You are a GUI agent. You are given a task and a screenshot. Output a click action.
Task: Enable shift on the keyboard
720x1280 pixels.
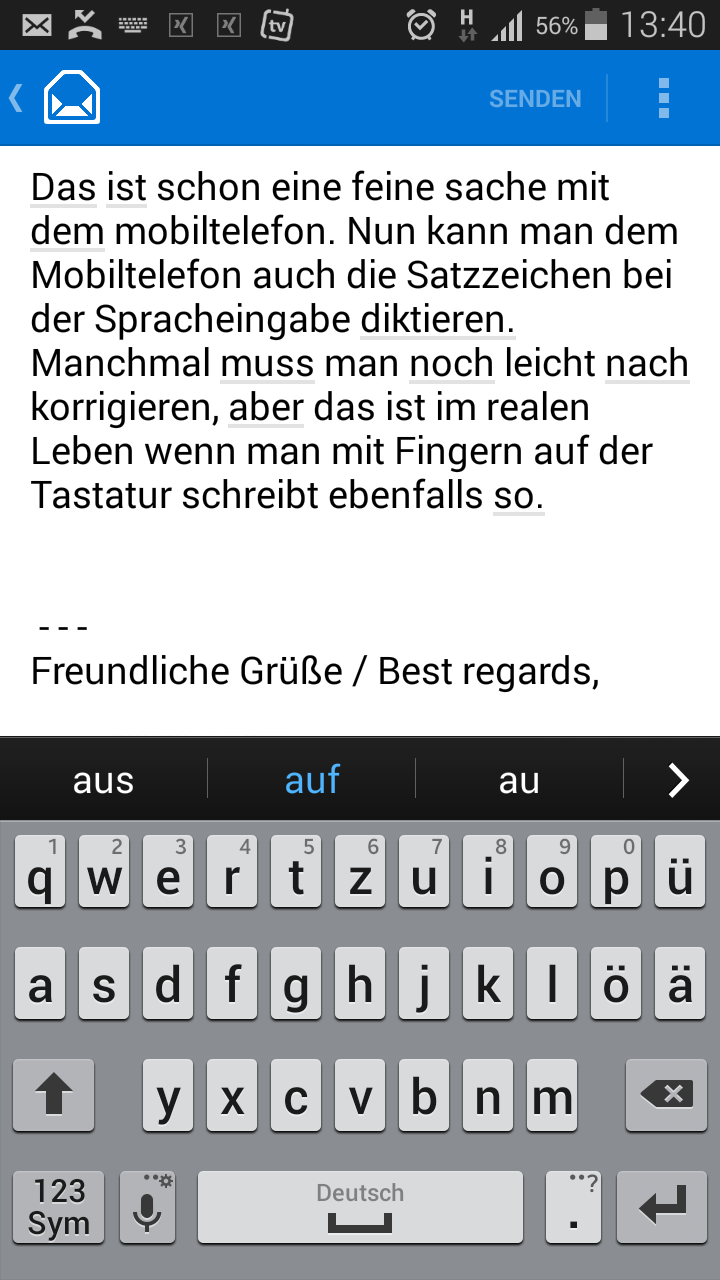click(x=53, y=1095)
